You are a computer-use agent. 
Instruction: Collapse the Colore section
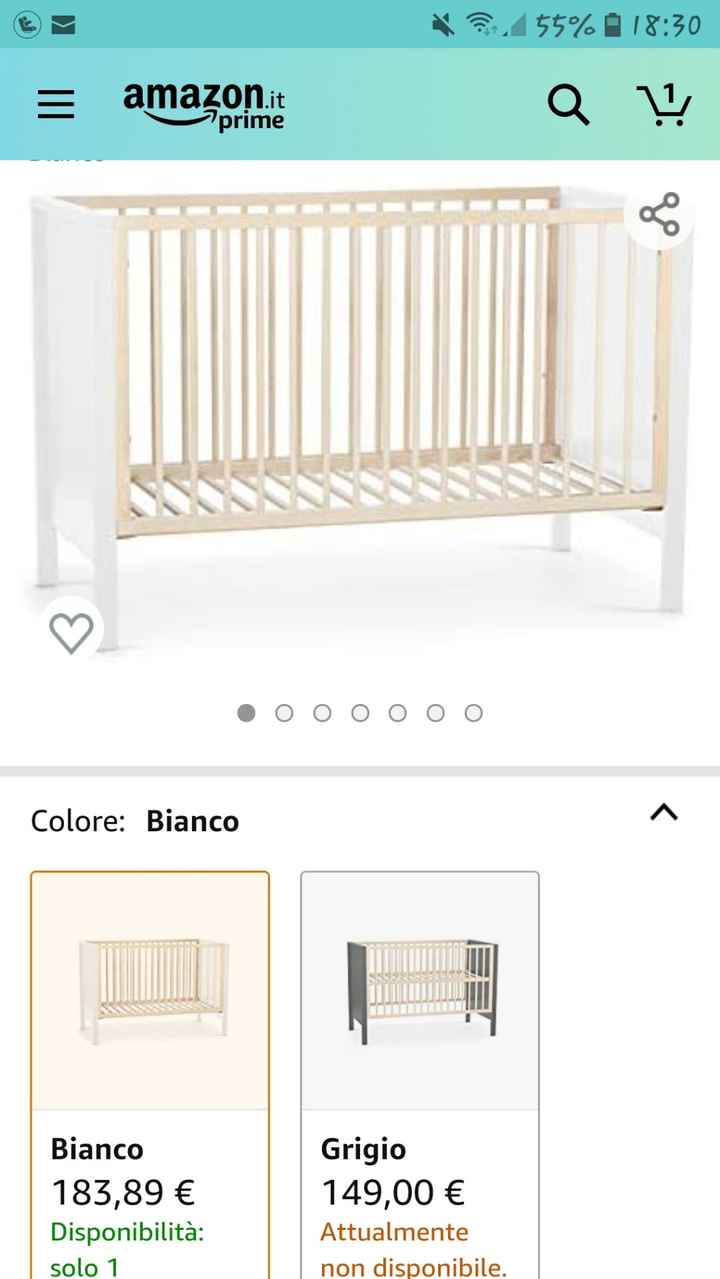(x=664, y=812)
